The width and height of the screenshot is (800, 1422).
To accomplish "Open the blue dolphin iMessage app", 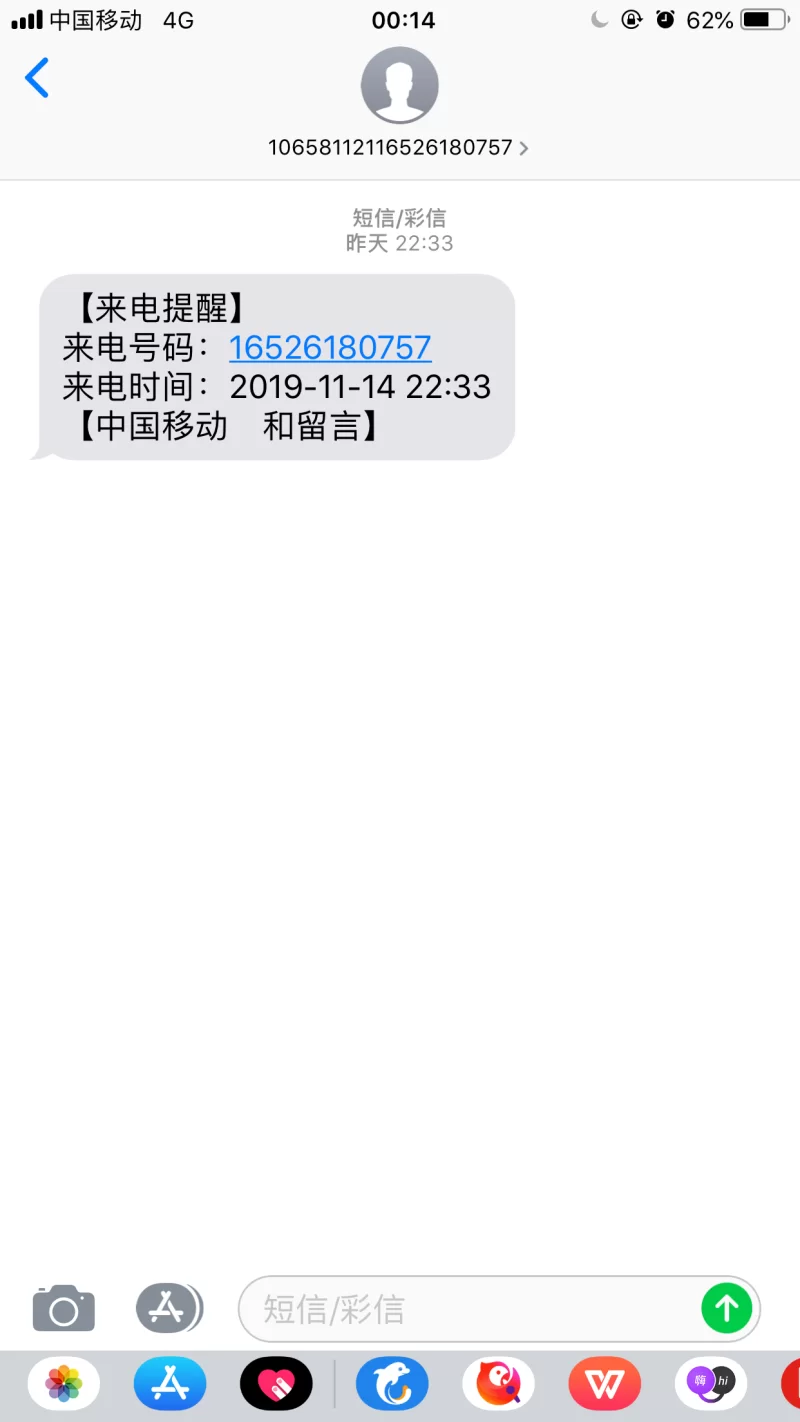I will 392,1384.
